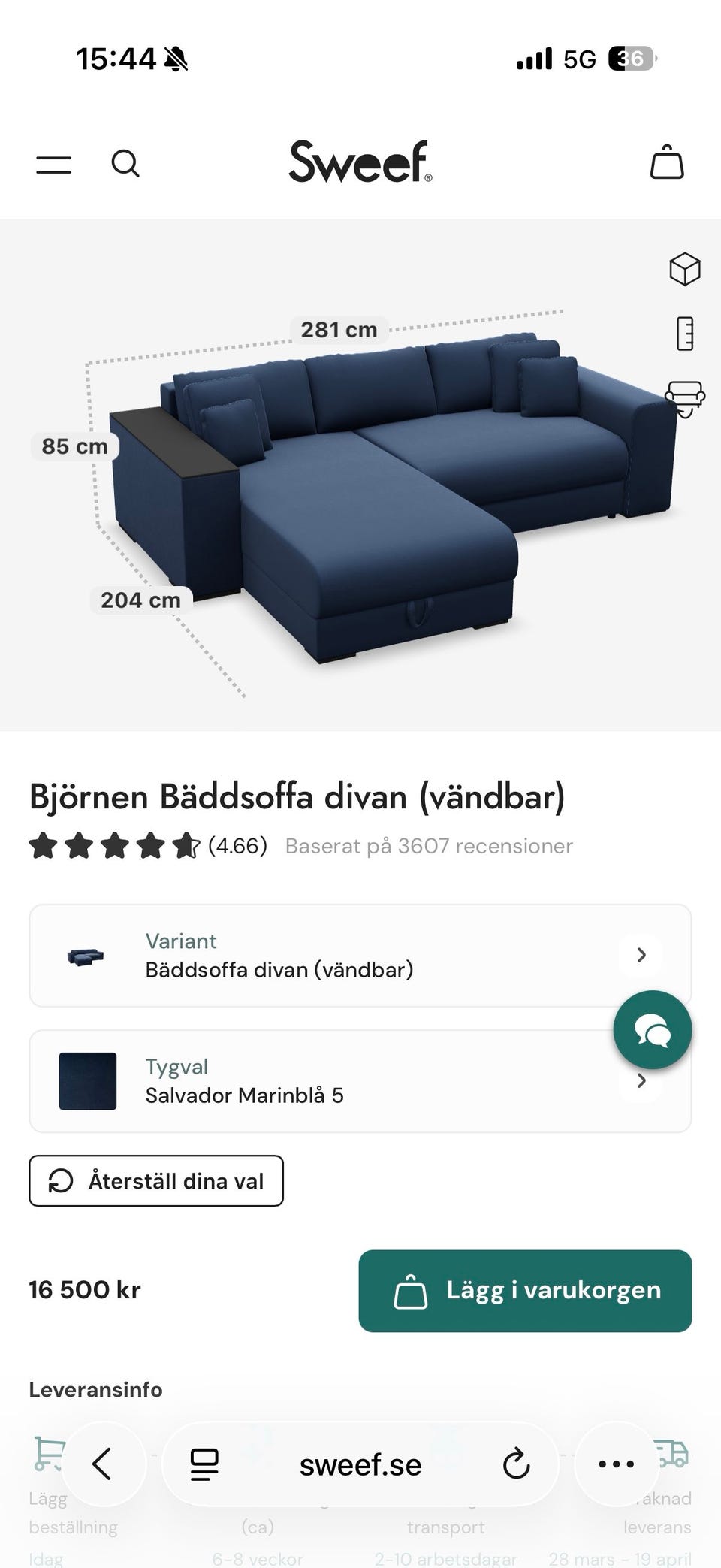Tap Återställ dina val

[x=156, y=1181]
